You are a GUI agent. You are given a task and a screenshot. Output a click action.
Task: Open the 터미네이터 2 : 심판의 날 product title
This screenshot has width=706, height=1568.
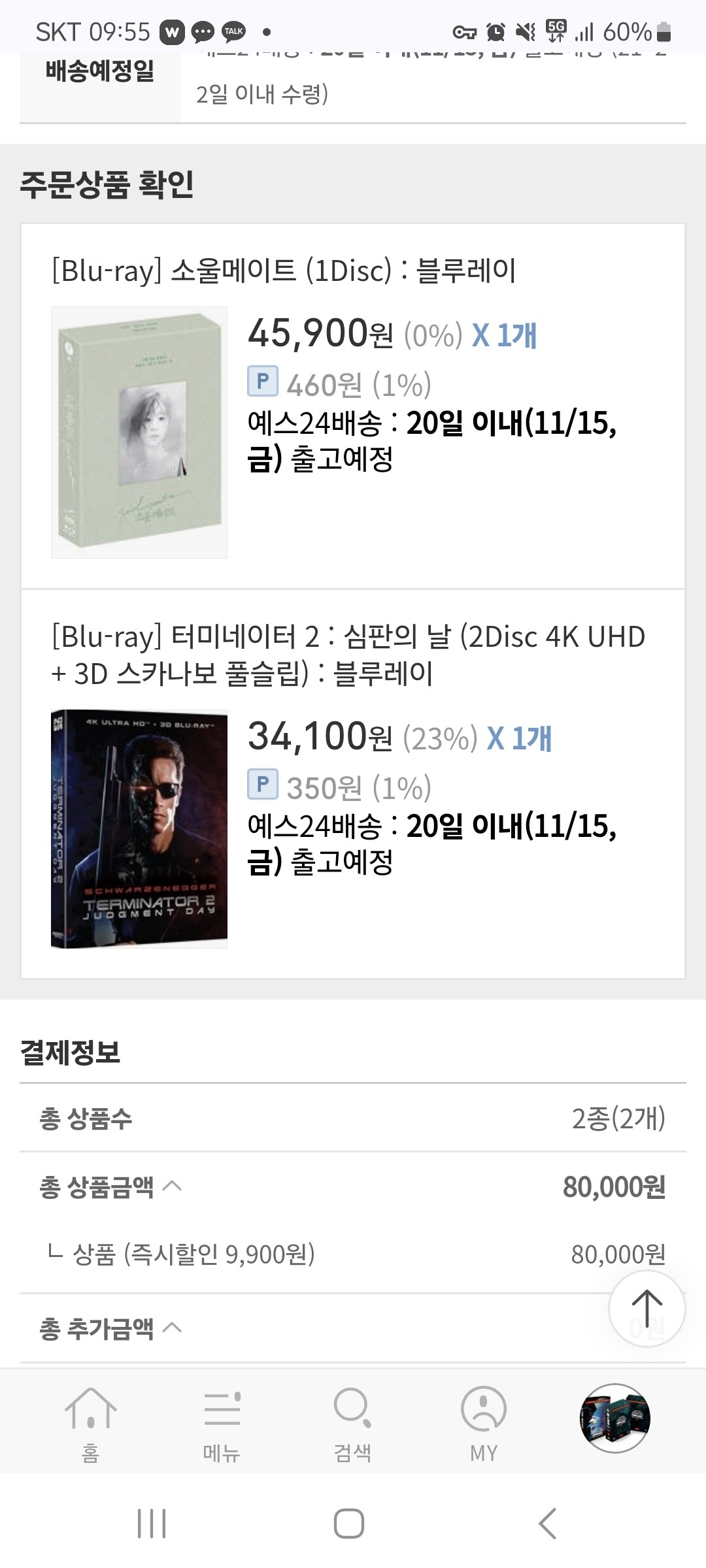(348, 655)
